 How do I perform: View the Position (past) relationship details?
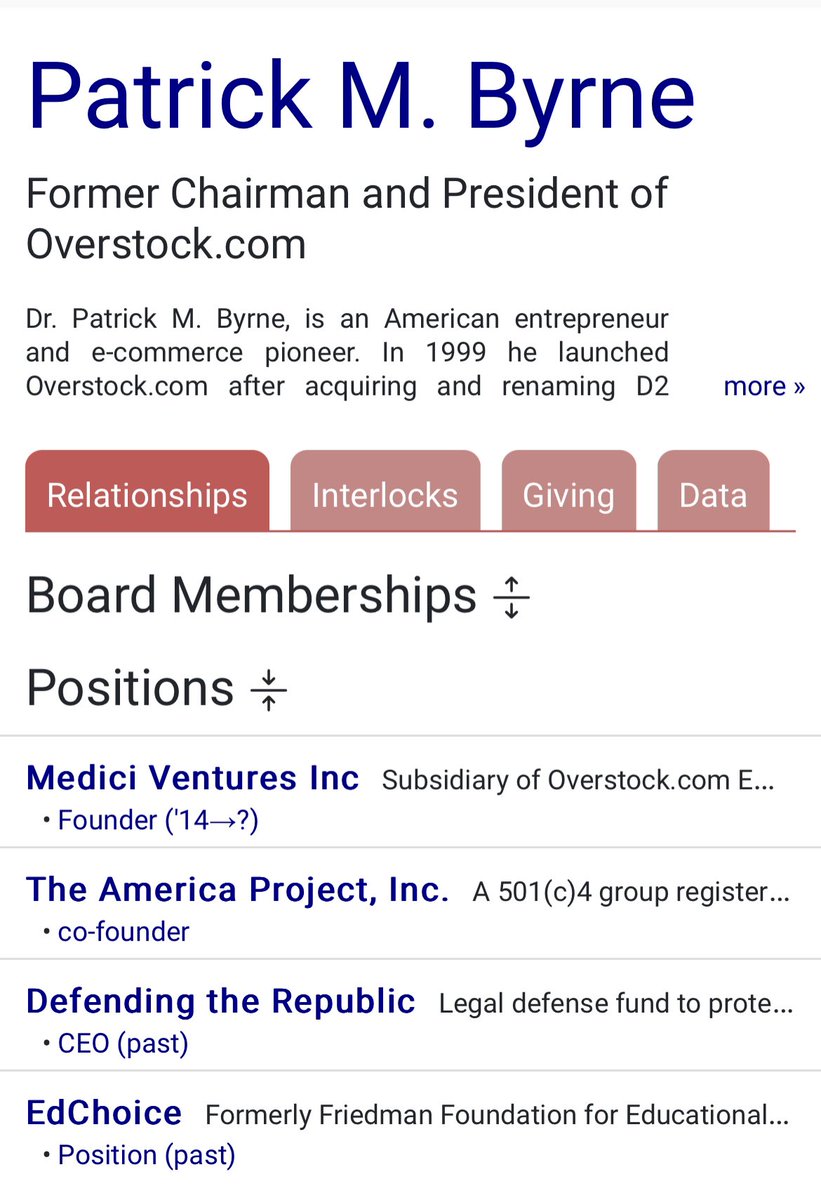coord(146,1156)
